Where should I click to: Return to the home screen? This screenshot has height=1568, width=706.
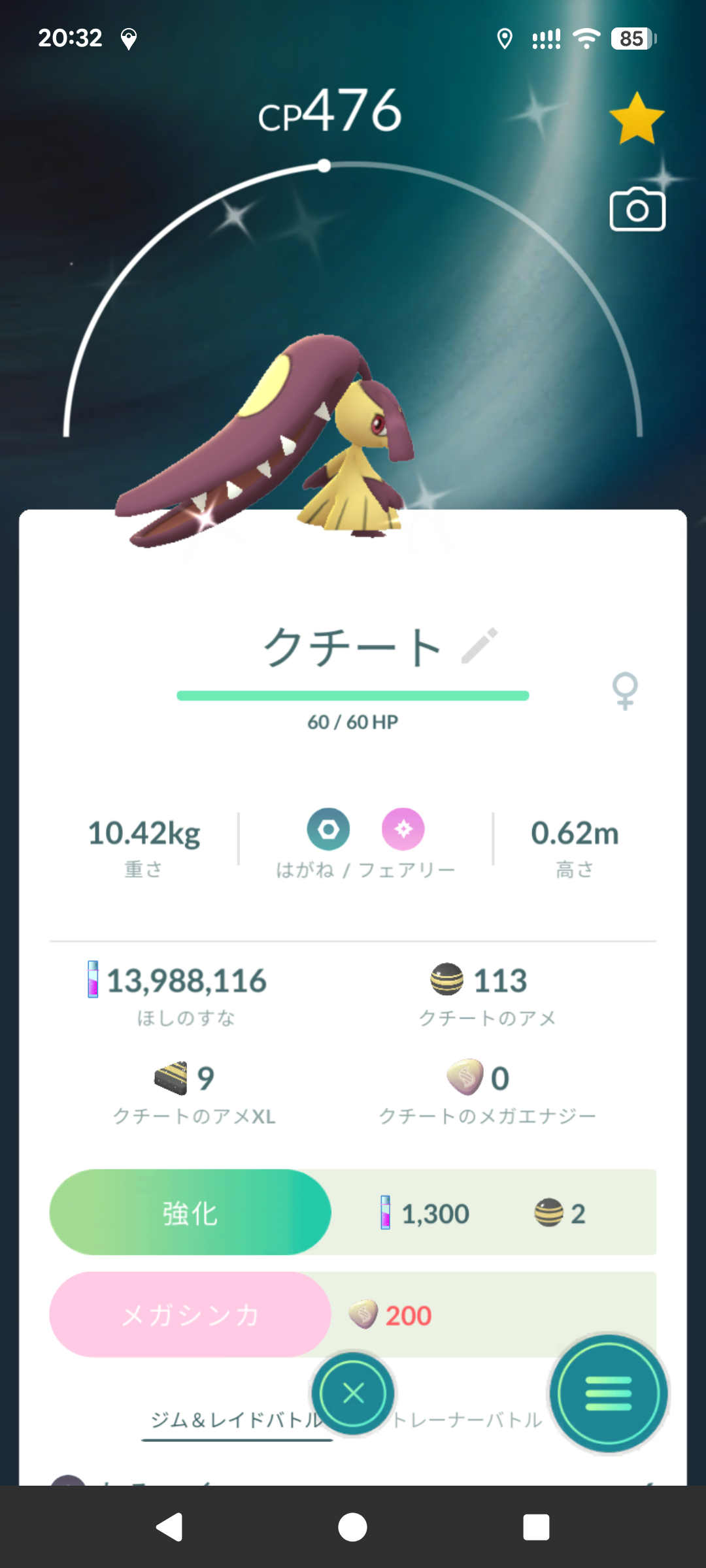[x=352, y=1527]
